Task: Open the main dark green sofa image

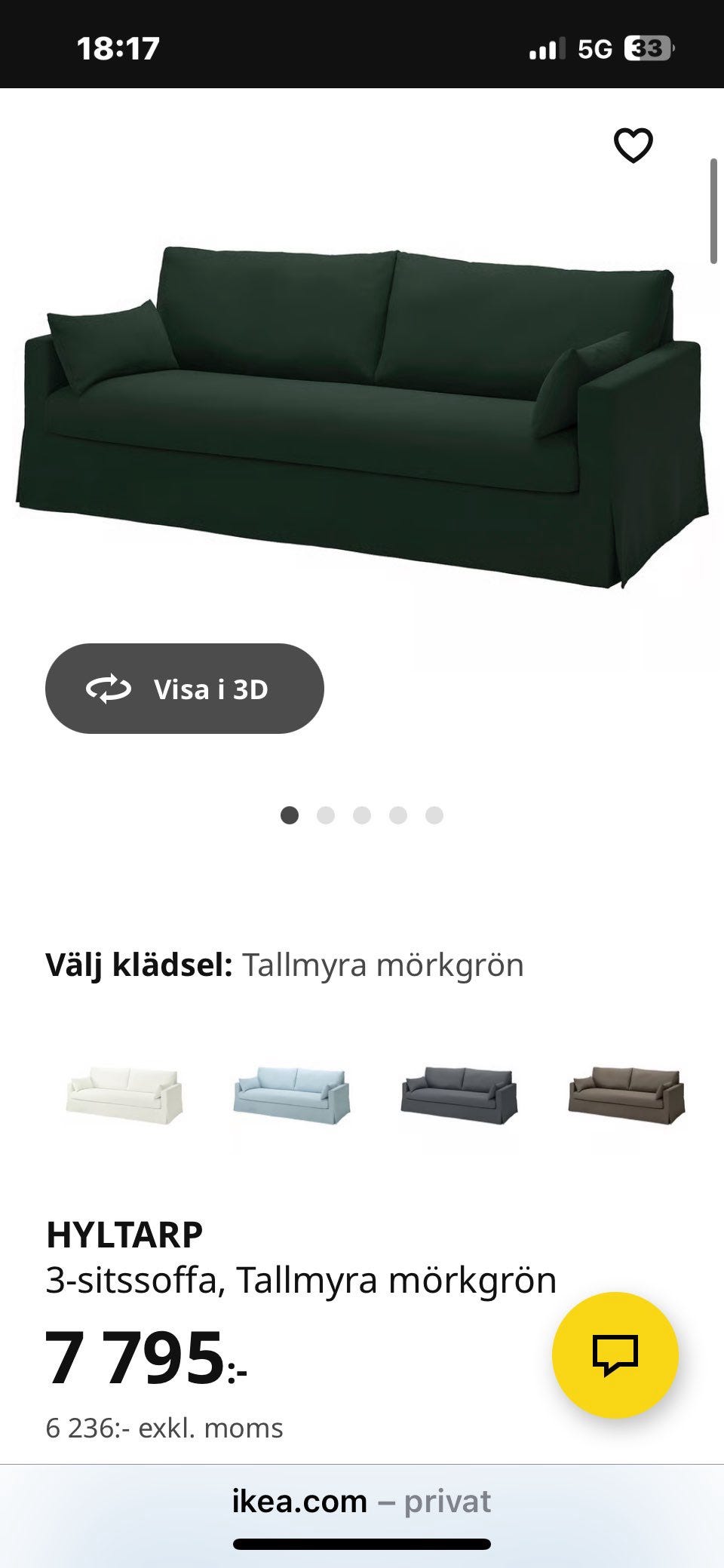Action: [362, 417]
